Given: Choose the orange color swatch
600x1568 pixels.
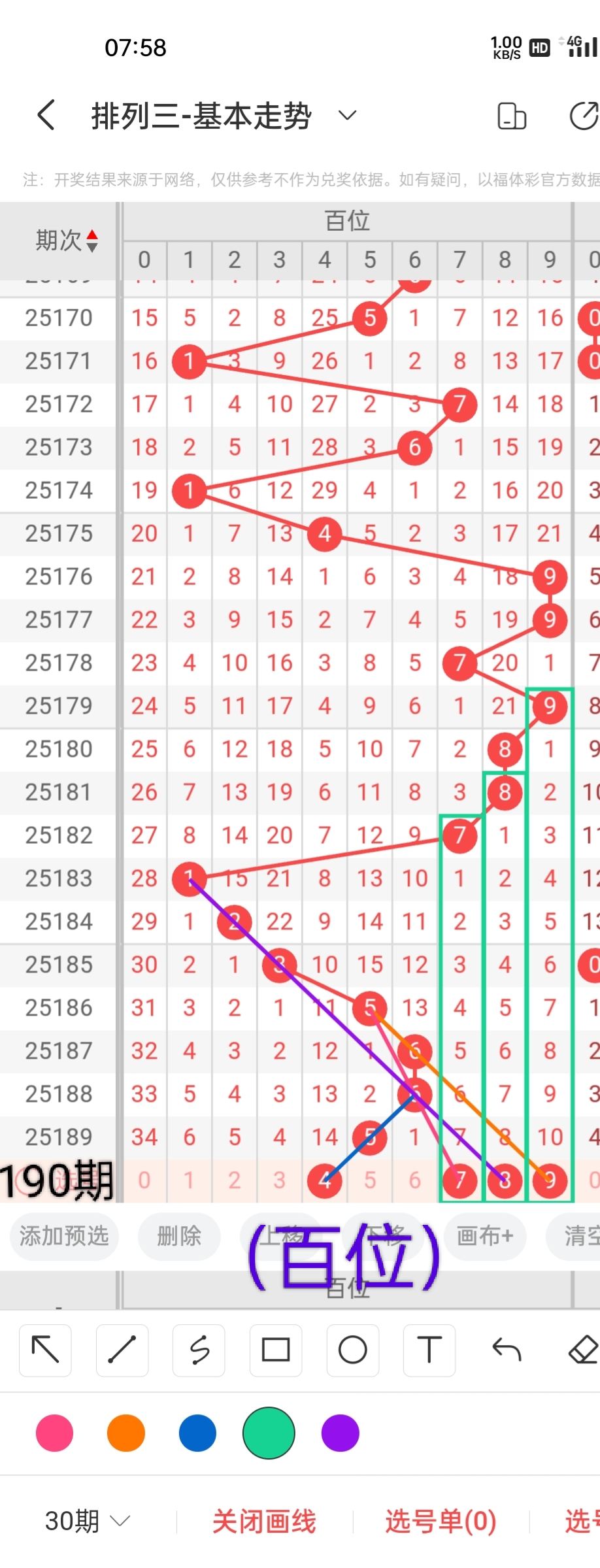Looking at the screenshot, I should (126, 1433).
